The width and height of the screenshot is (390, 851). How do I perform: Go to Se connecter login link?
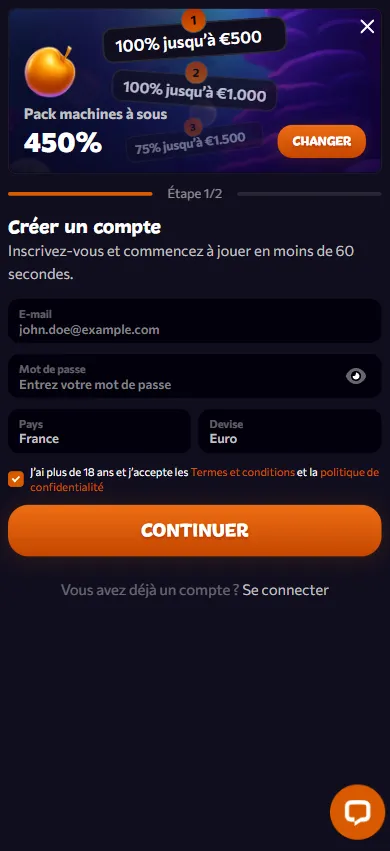(285, 590)
